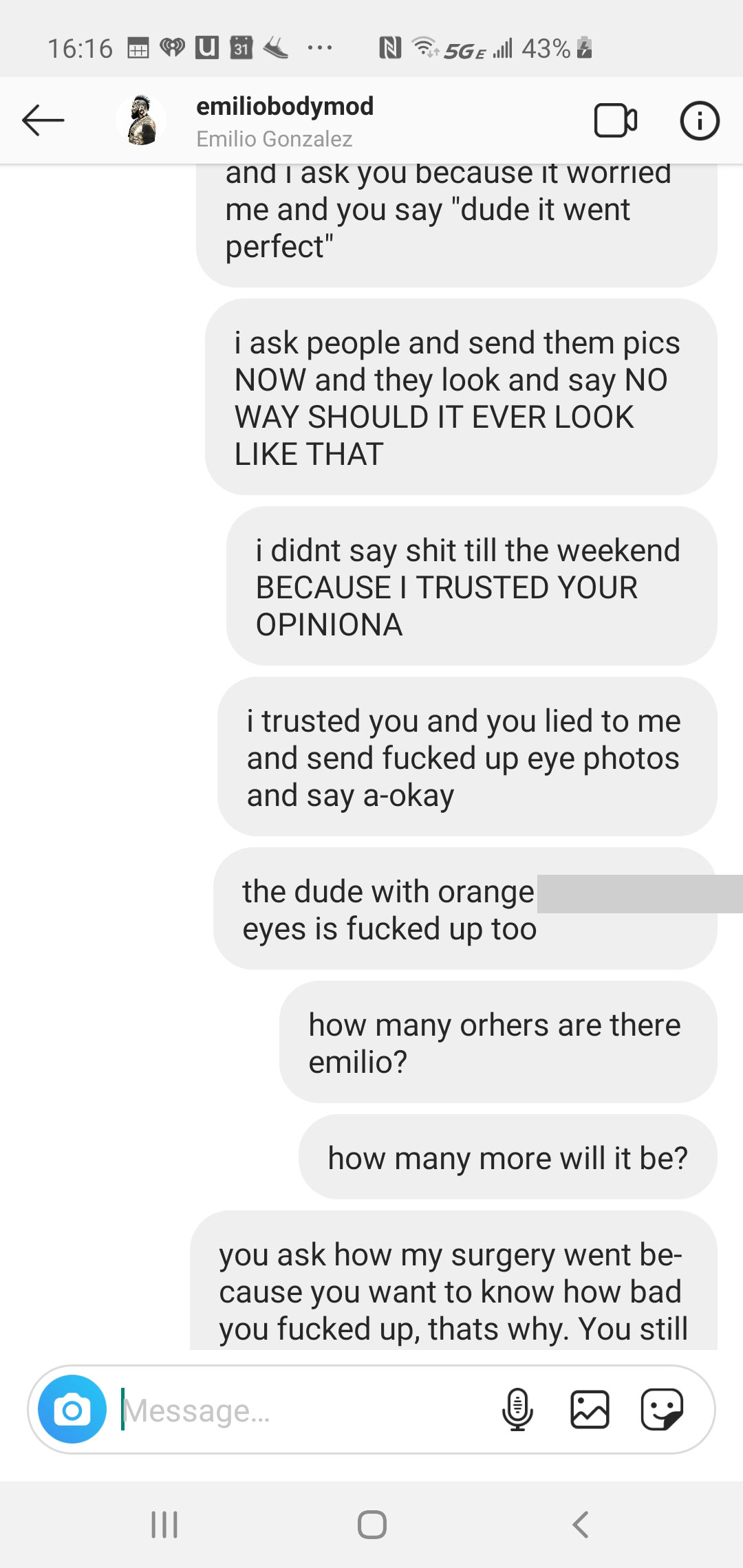Viewport: 743px width, 1568px height.
Task: Open recent apps from navigation bar
Action: pos(164,1525)
